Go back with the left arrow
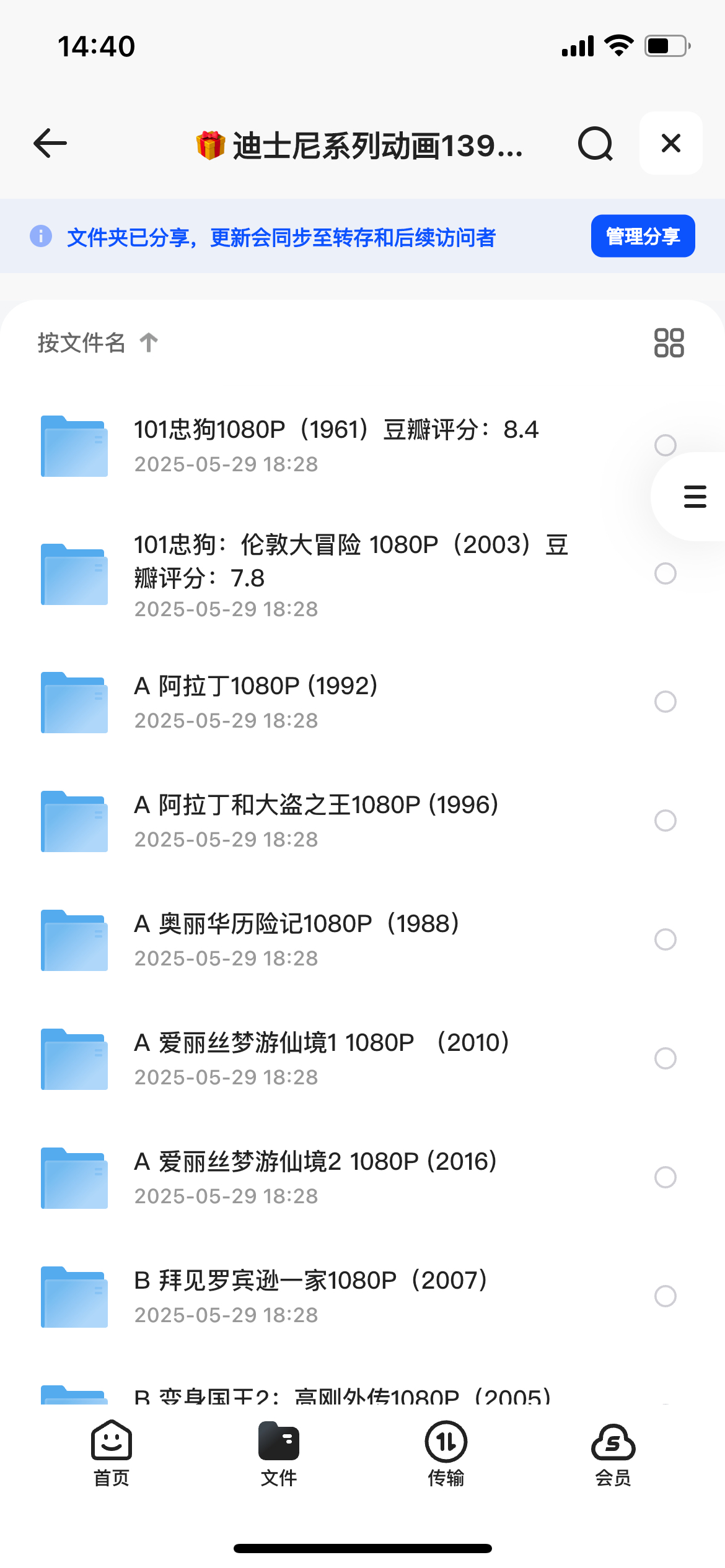Image resolution: width=725 pixels, height=1568 pixels. pos(50,144)
